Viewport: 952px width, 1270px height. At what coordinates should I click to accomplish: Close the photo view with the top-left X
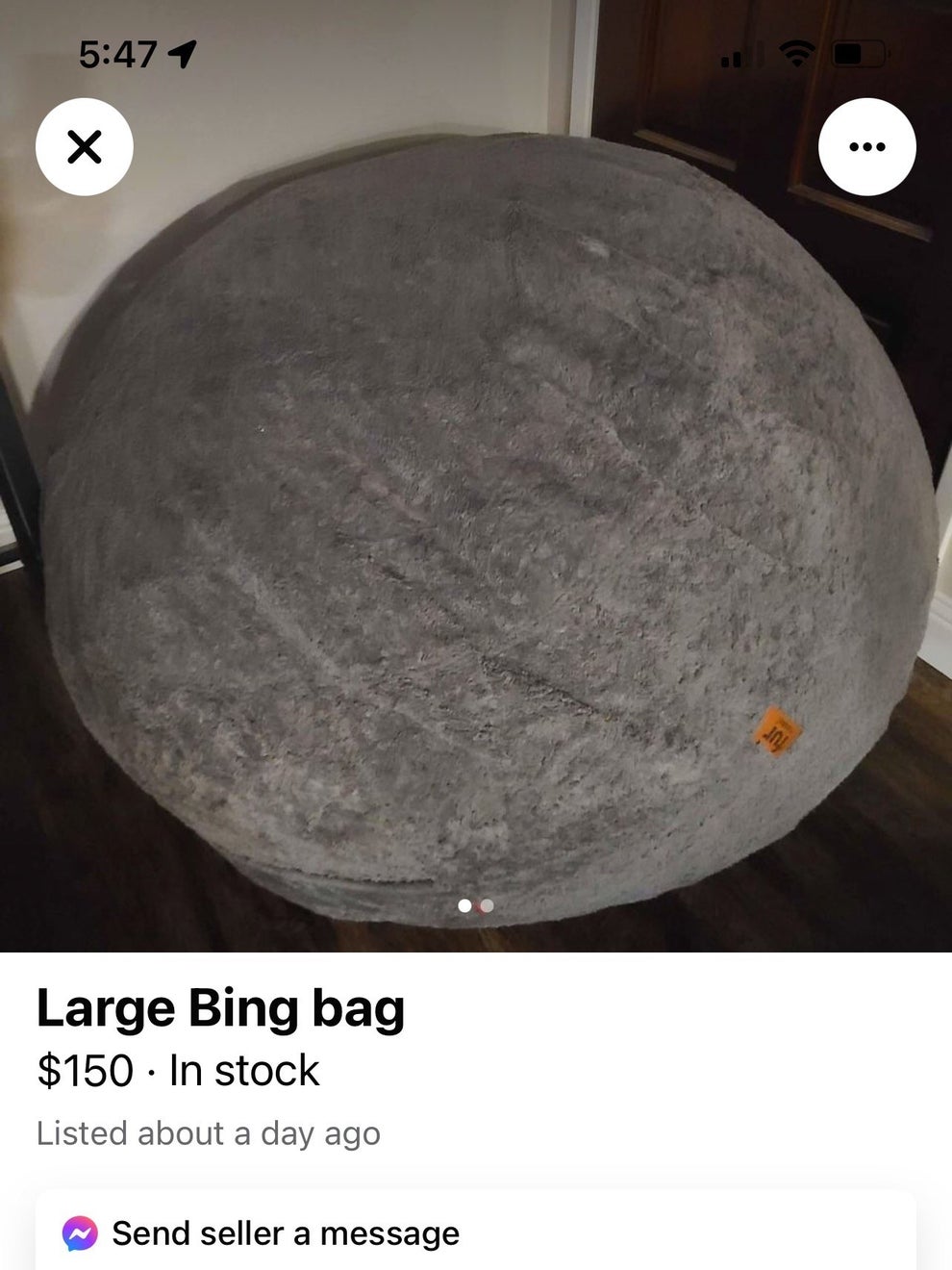coord(85,146)
